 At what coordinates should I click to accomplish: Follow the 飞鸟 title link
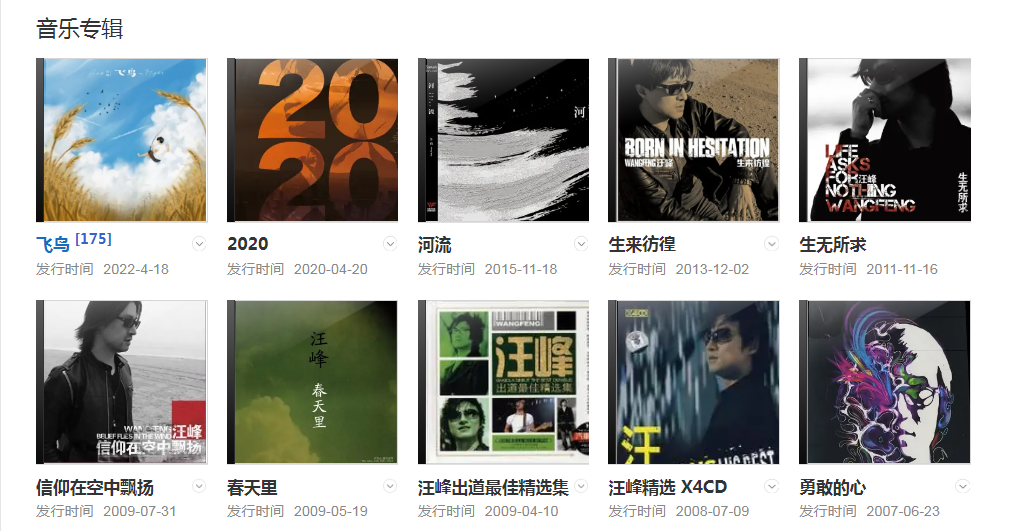coord(53,244)
